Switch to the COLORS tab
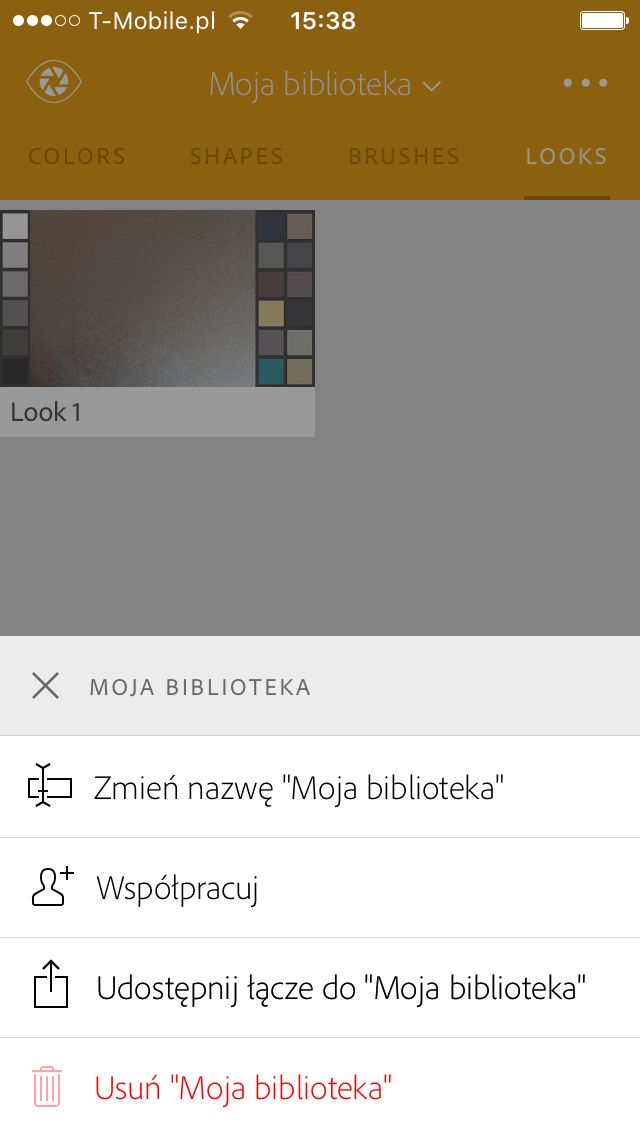Image resolution: width=640 pixels, height=1136 pixels. (77, 156)
